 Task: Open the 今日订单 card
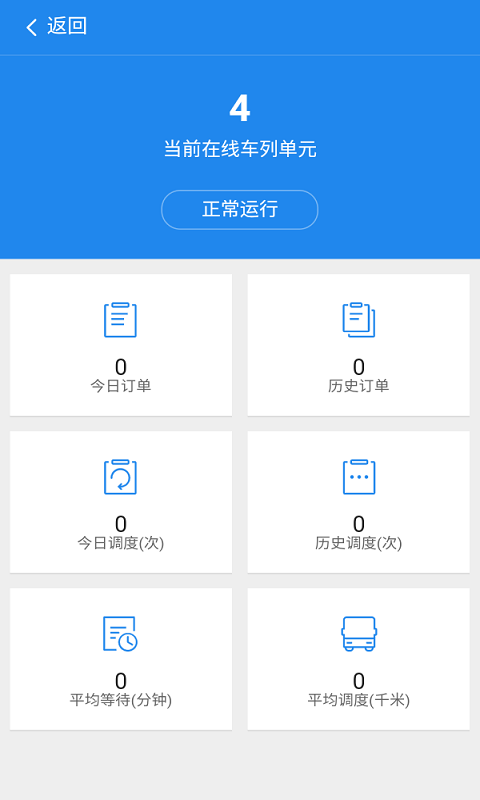pos(121,345)
